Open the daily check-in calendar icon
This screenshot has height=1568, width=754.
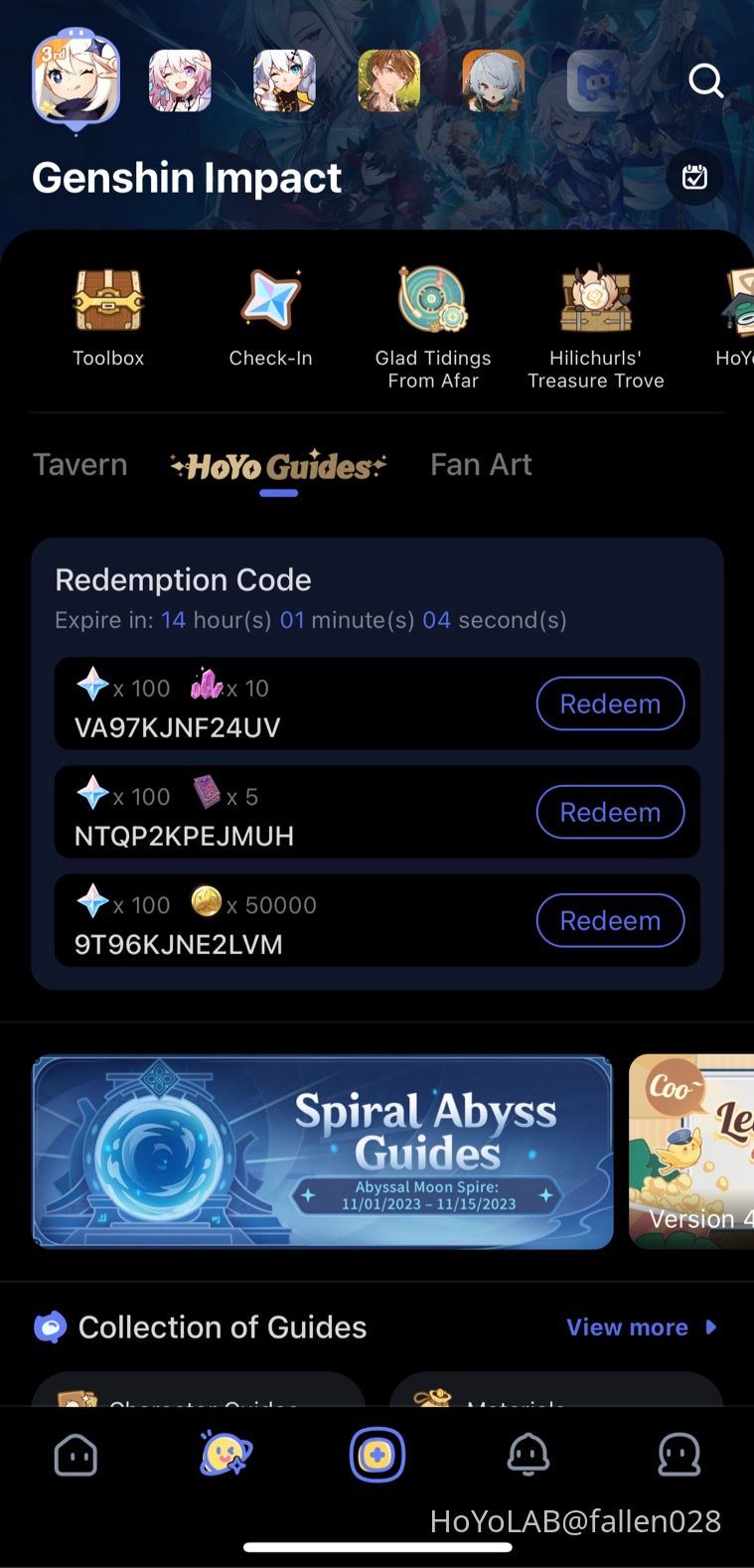pyautogui.click(x=694, y=177)
